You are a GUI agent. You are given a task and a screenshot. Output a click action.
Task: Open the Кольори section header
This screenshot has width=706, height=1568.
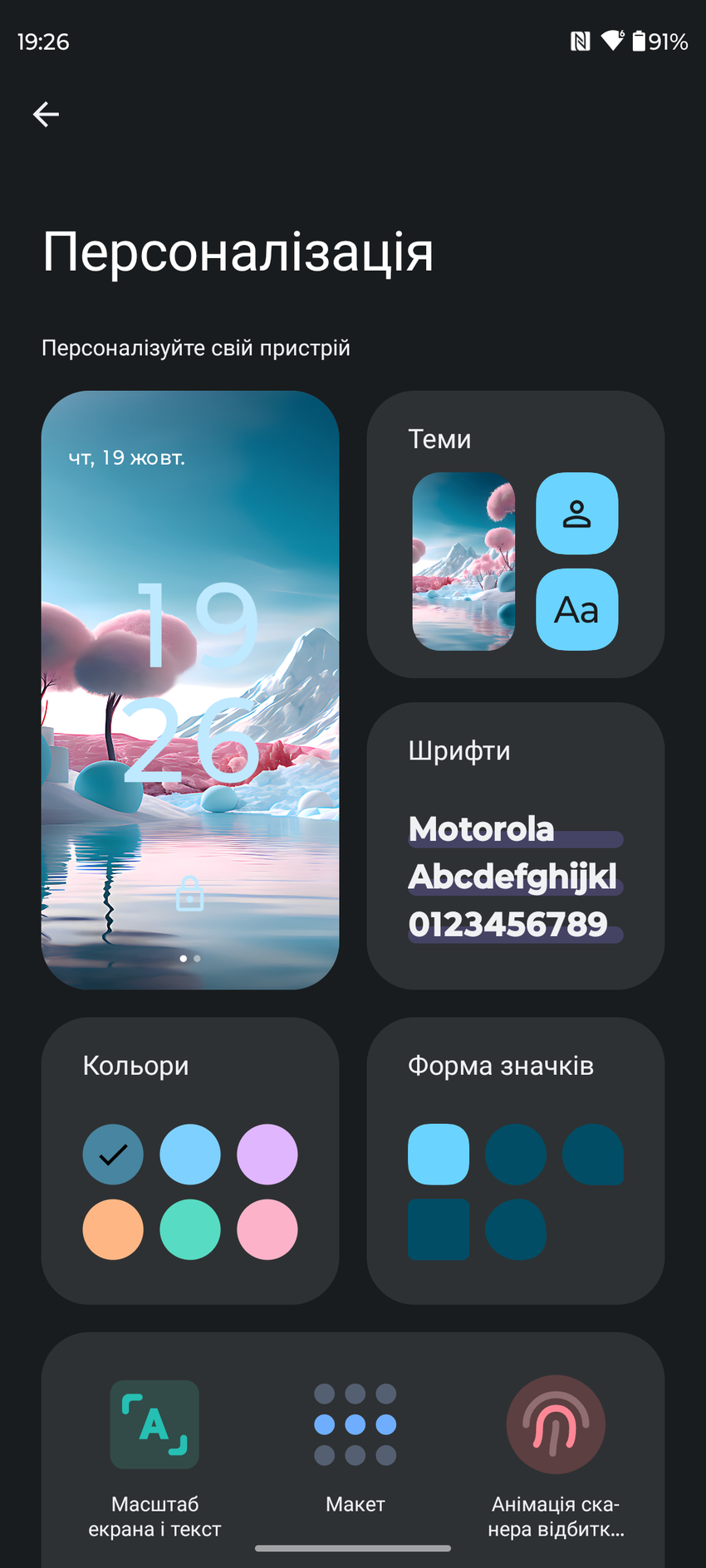[135, 1066]
